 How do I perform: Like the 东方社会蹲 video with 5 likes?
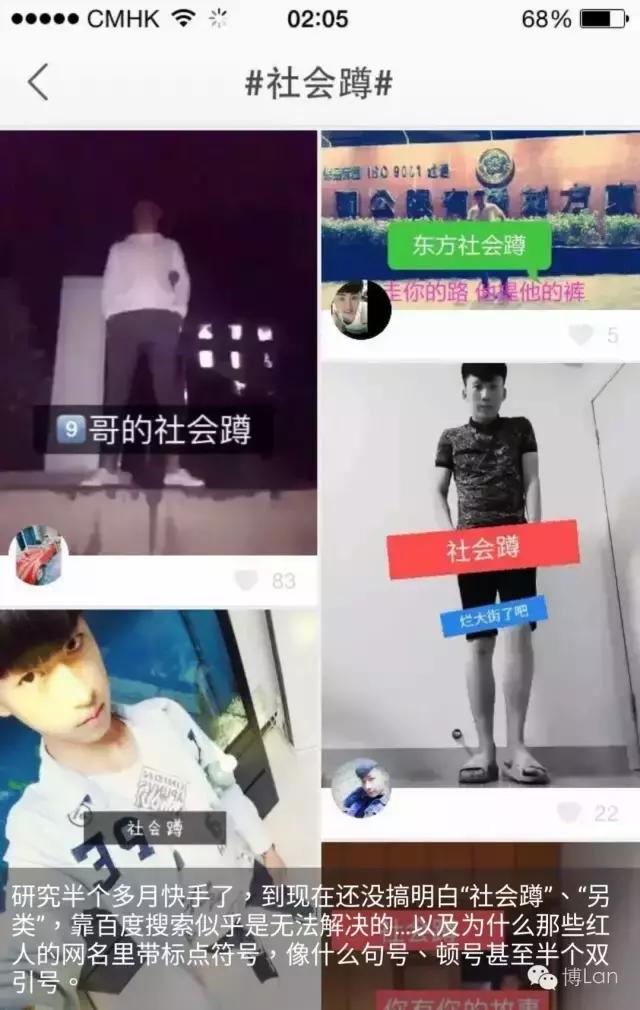pos(580,336)
